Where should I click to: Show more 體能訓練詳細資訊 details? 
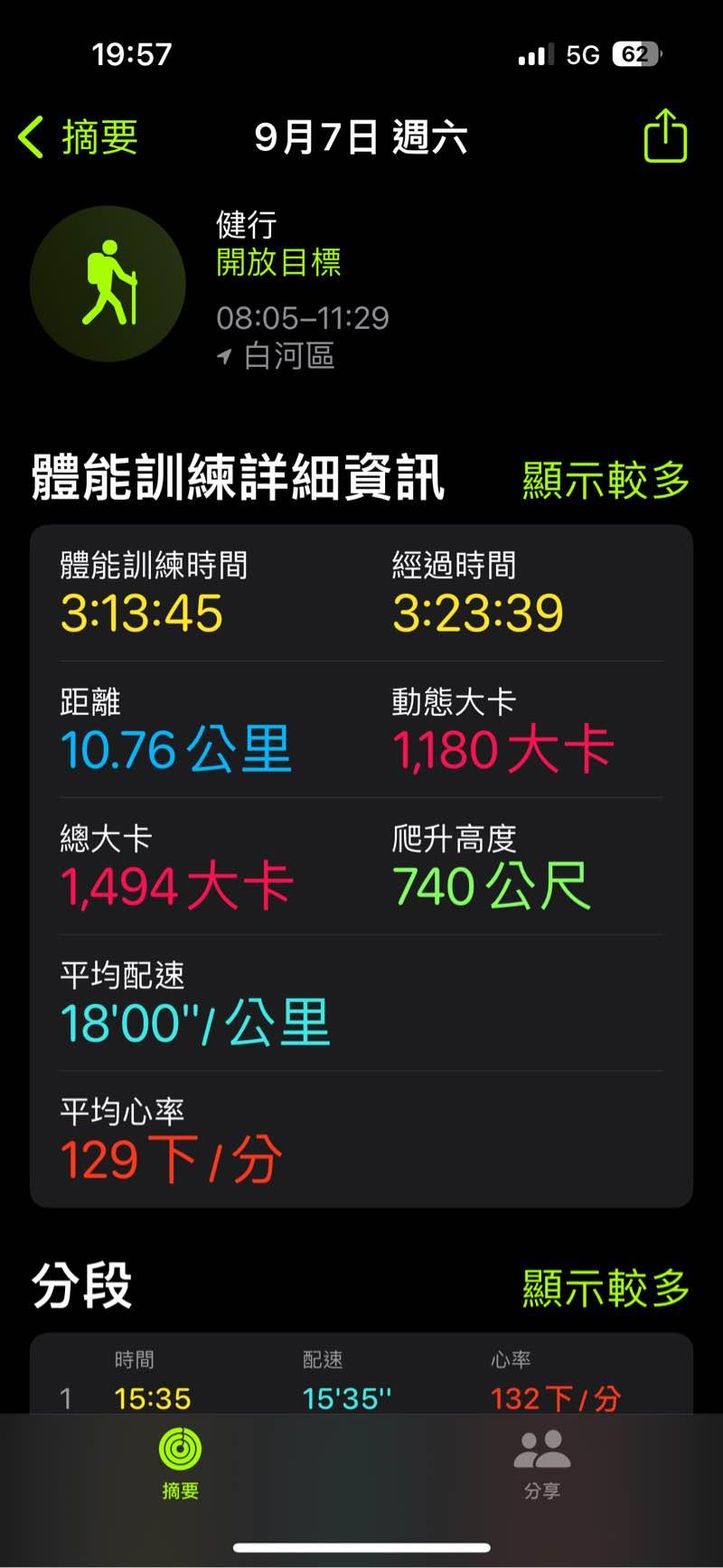pyautogui.click(x=606, y=479)
